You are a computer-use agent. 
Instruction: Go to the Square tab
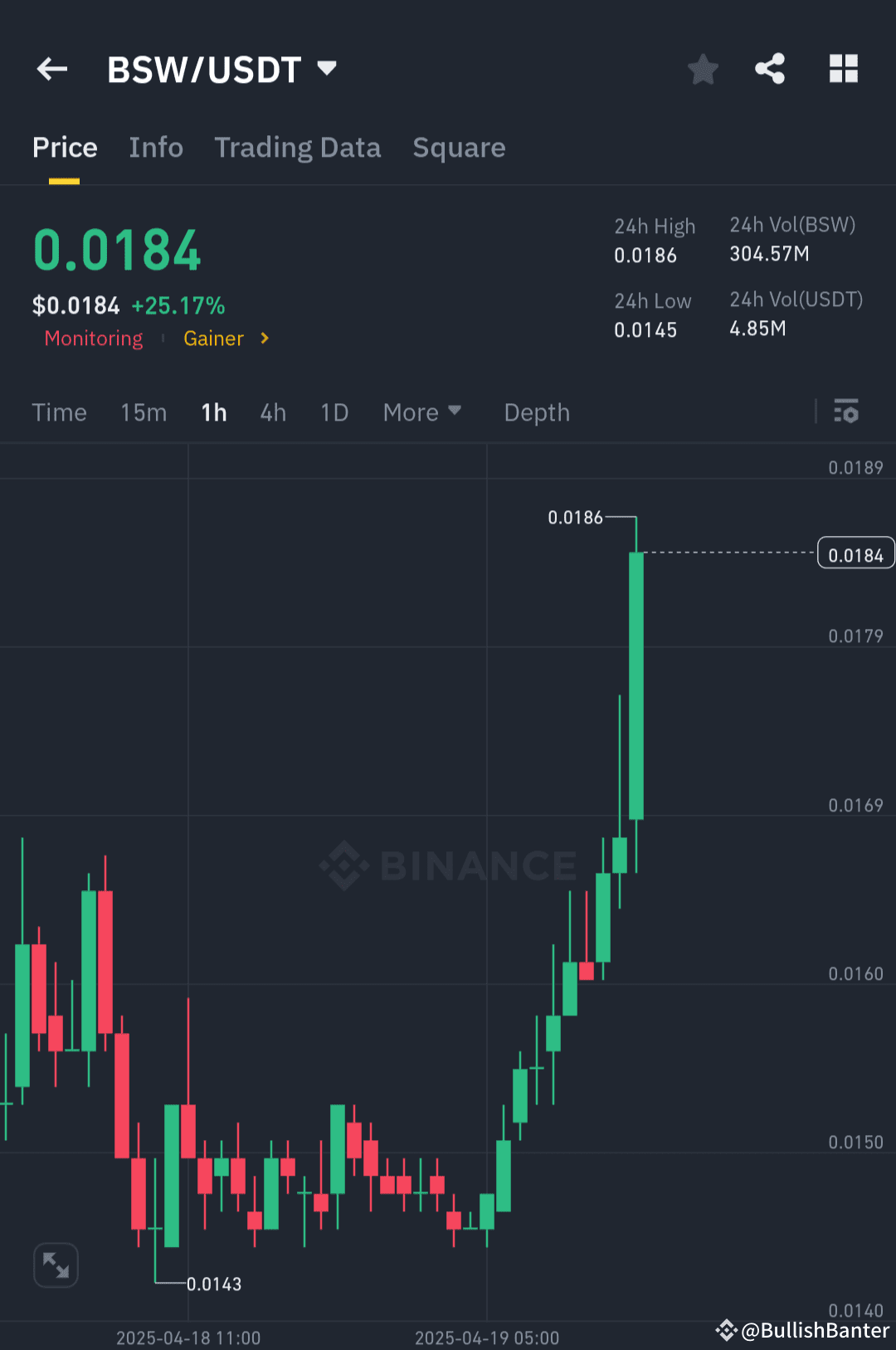tap(459, 147)
